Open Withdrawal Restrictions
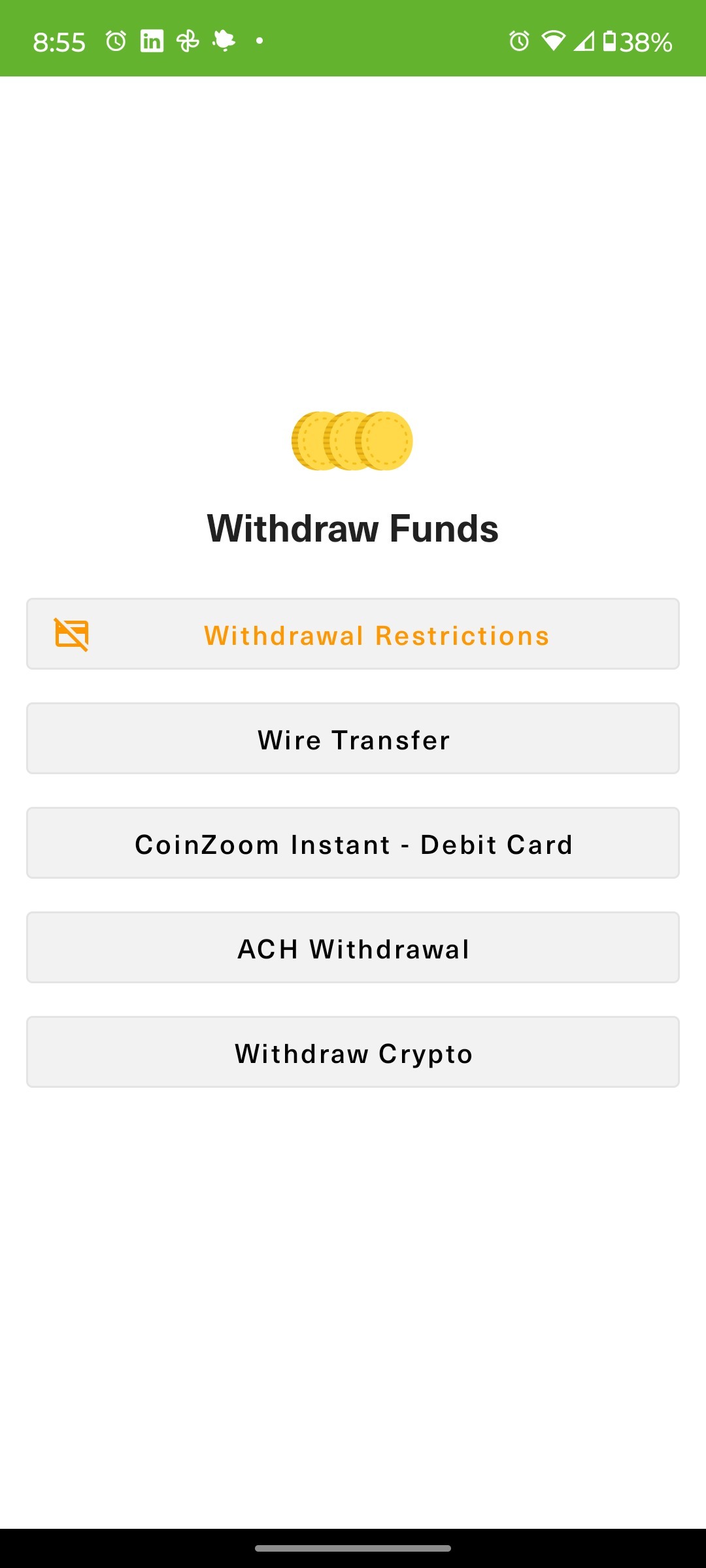The height and width of the screenshot is (1568, 706). coord(353,634)
